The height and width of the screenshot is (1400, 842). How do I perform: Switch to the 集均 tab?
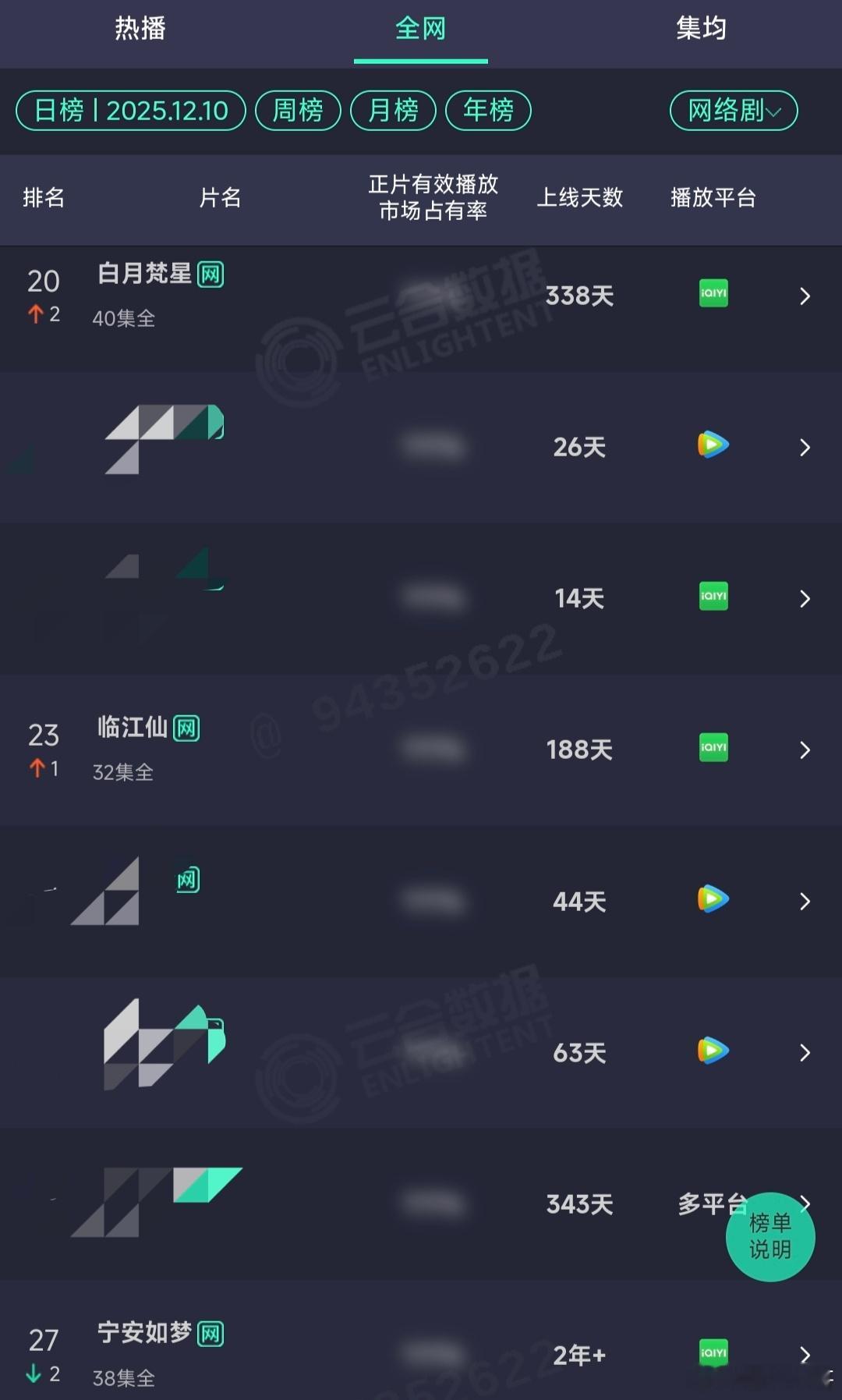click(700, 28)
